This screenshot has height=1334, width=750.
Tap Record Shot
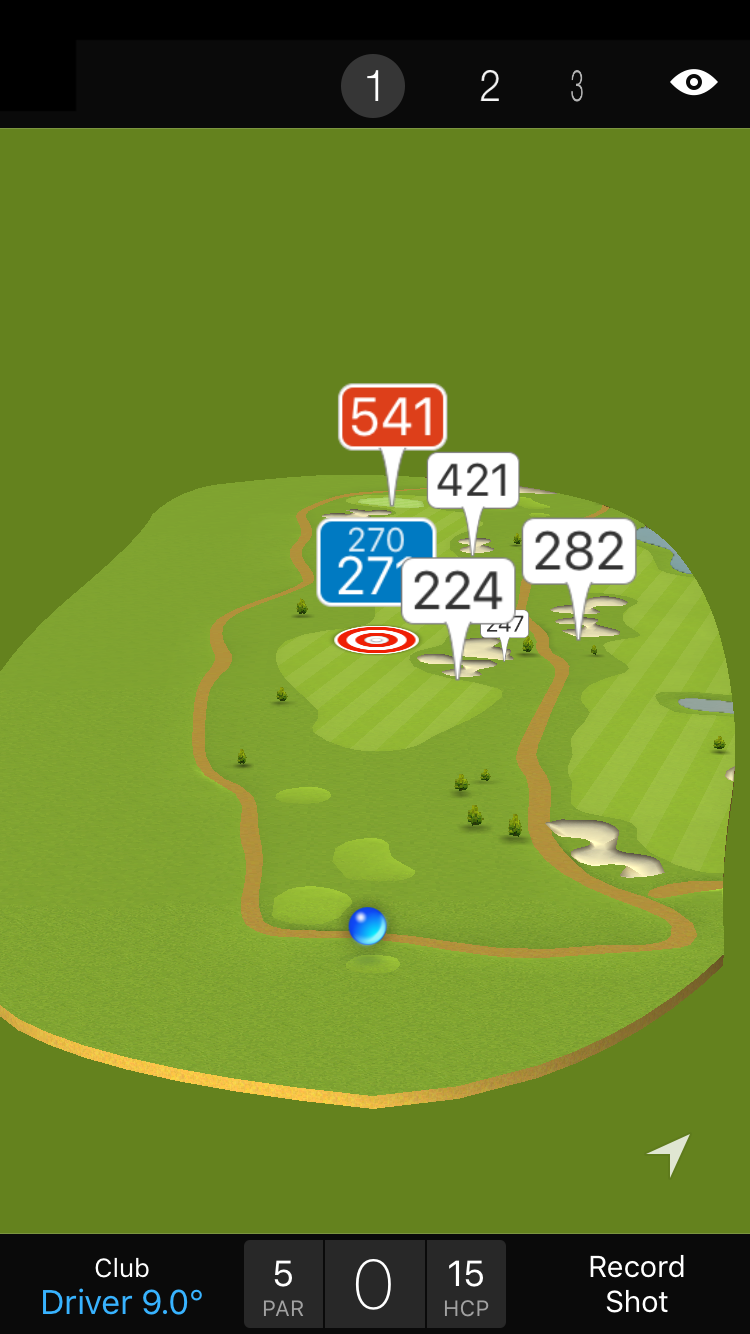tap(636, 1284)
